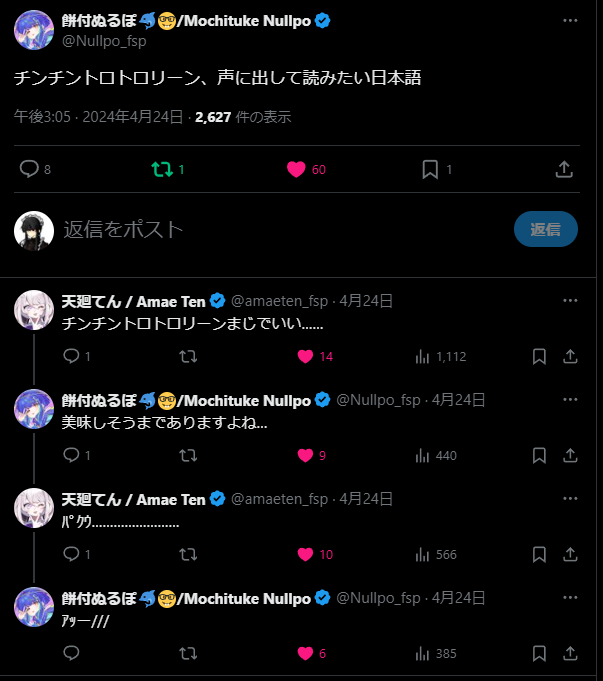This screenshot has height=681, width=603.
Task: Open overflow menu on まじでいい reply
Action: coord(570,300)
